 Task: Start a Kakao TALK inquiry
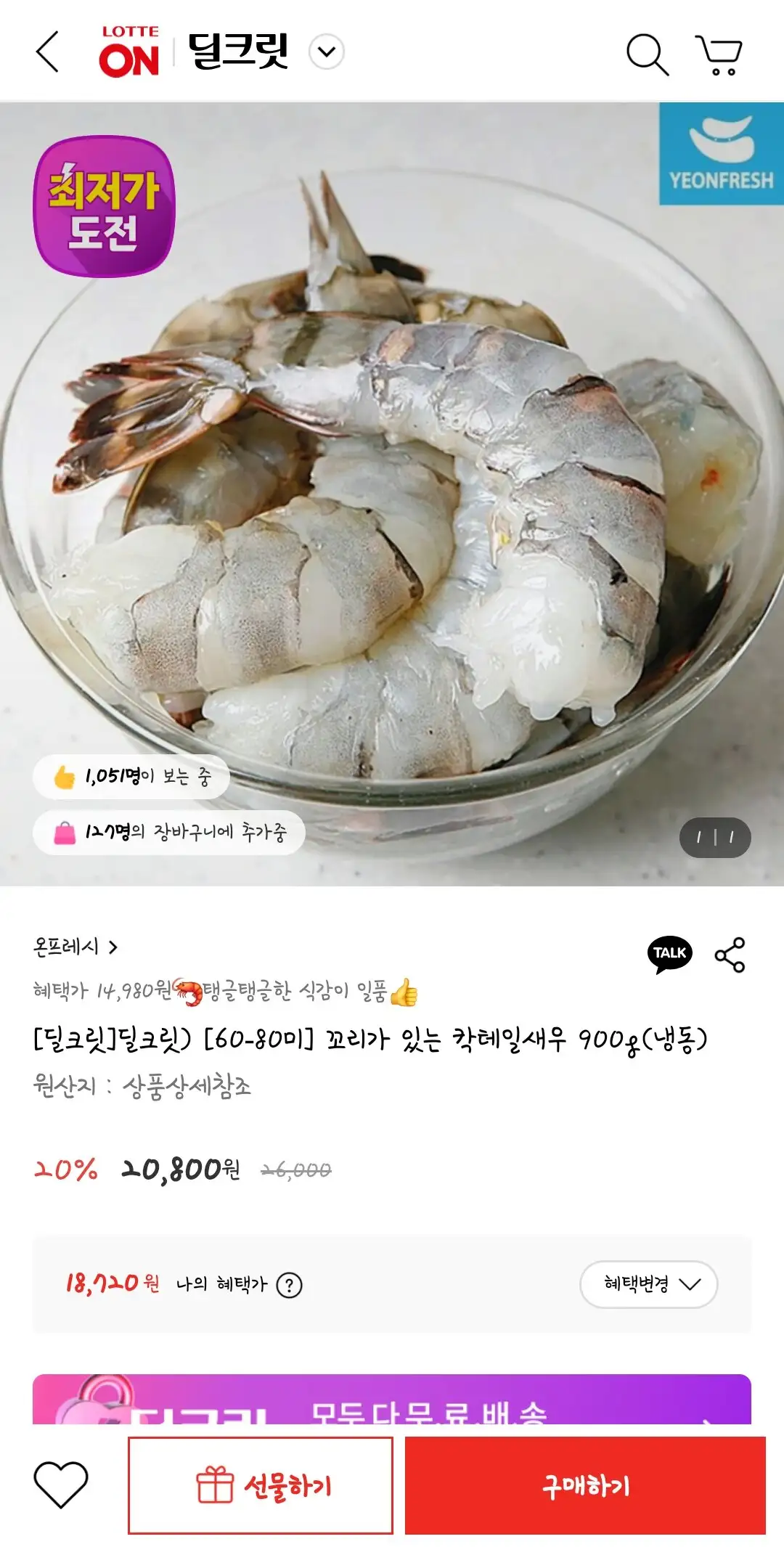669,954
